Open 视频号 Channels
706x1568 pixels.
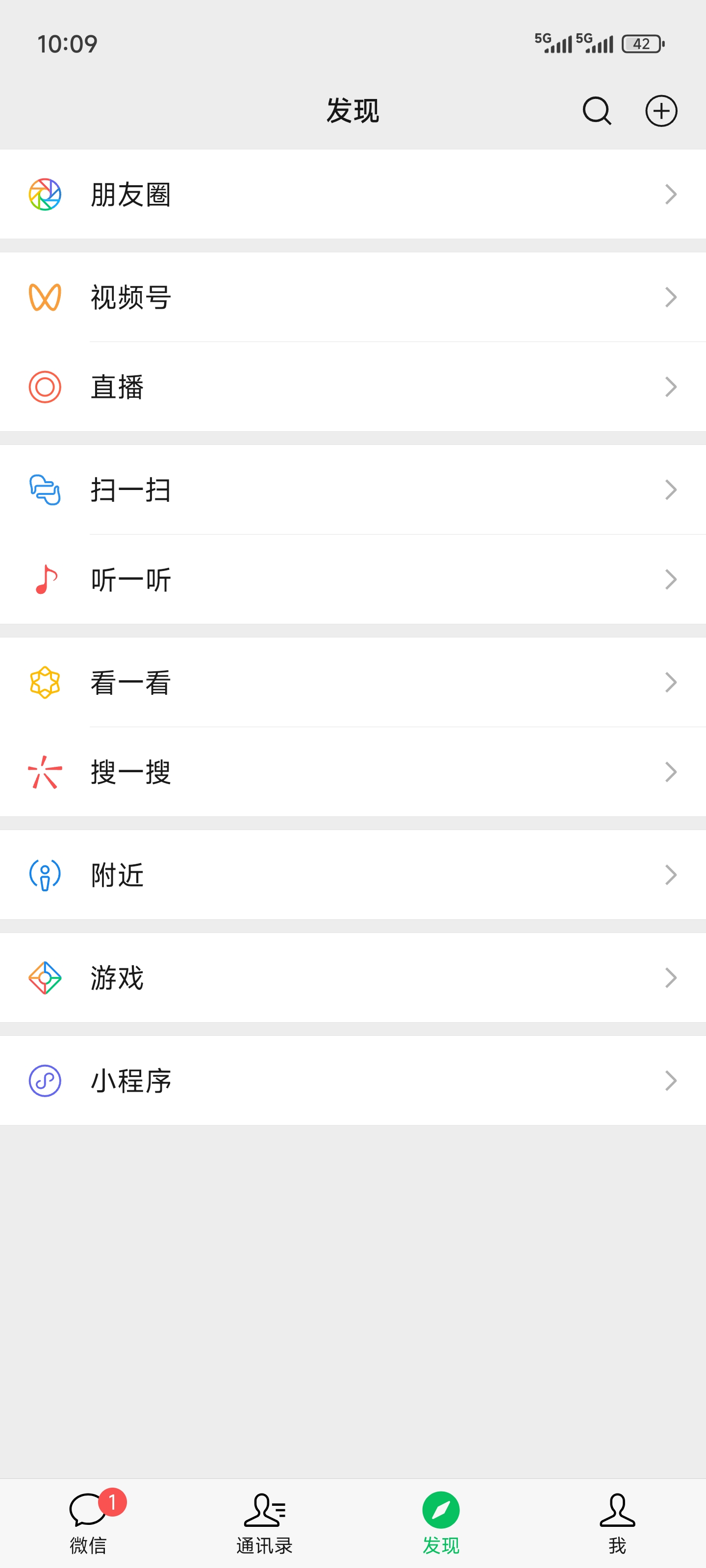[x=353, y=297]
